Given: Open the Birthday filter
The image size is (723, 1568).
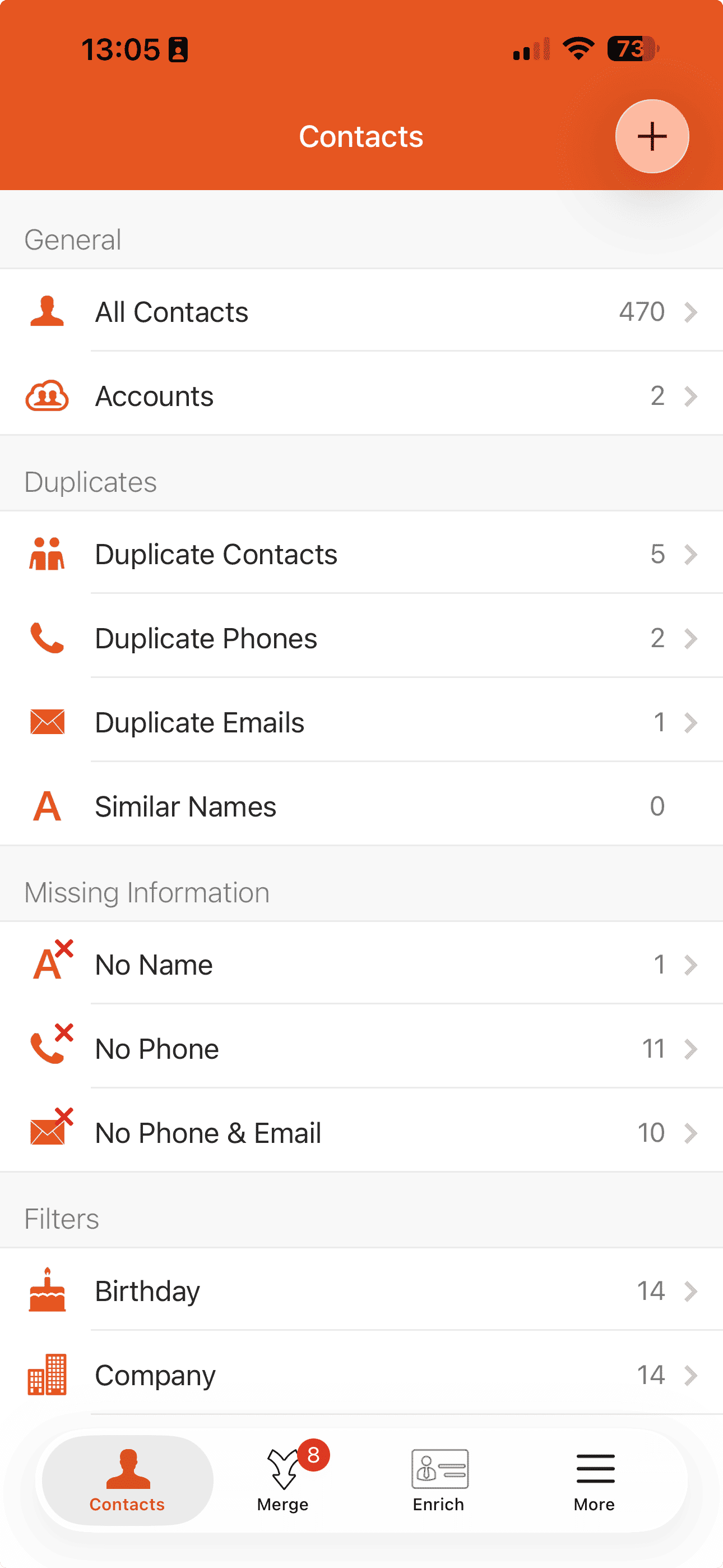Looking at the screenshot, I should click(361, 1290).
